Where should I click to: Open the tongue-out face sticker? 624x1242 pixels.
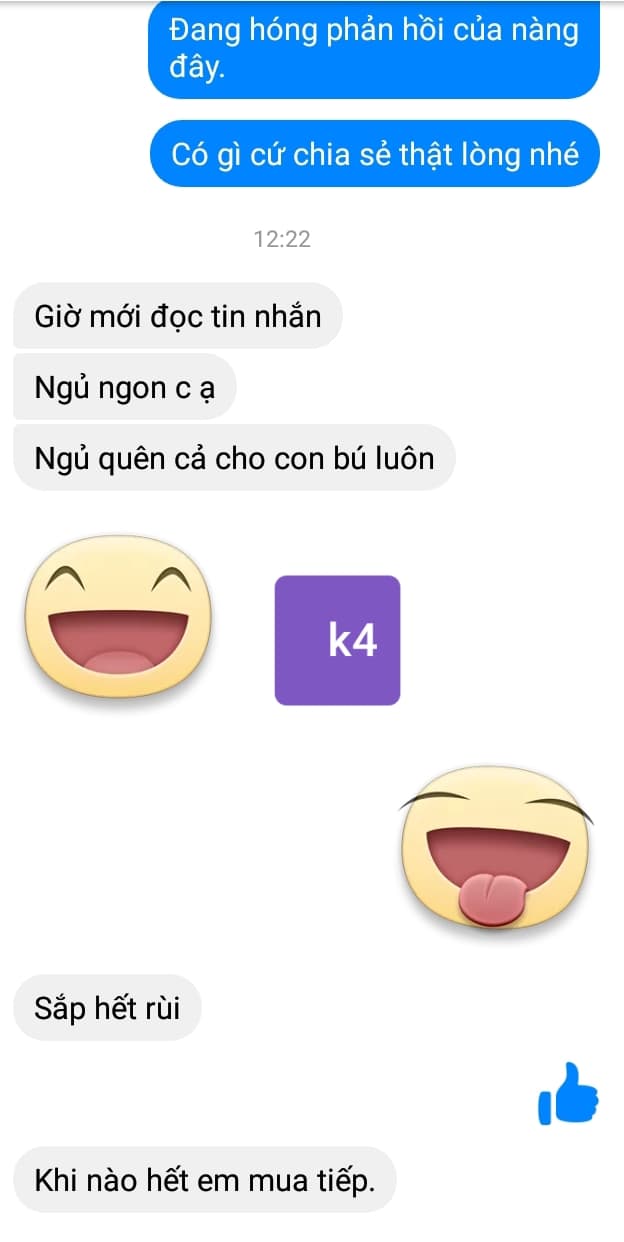tap(494, 840)
